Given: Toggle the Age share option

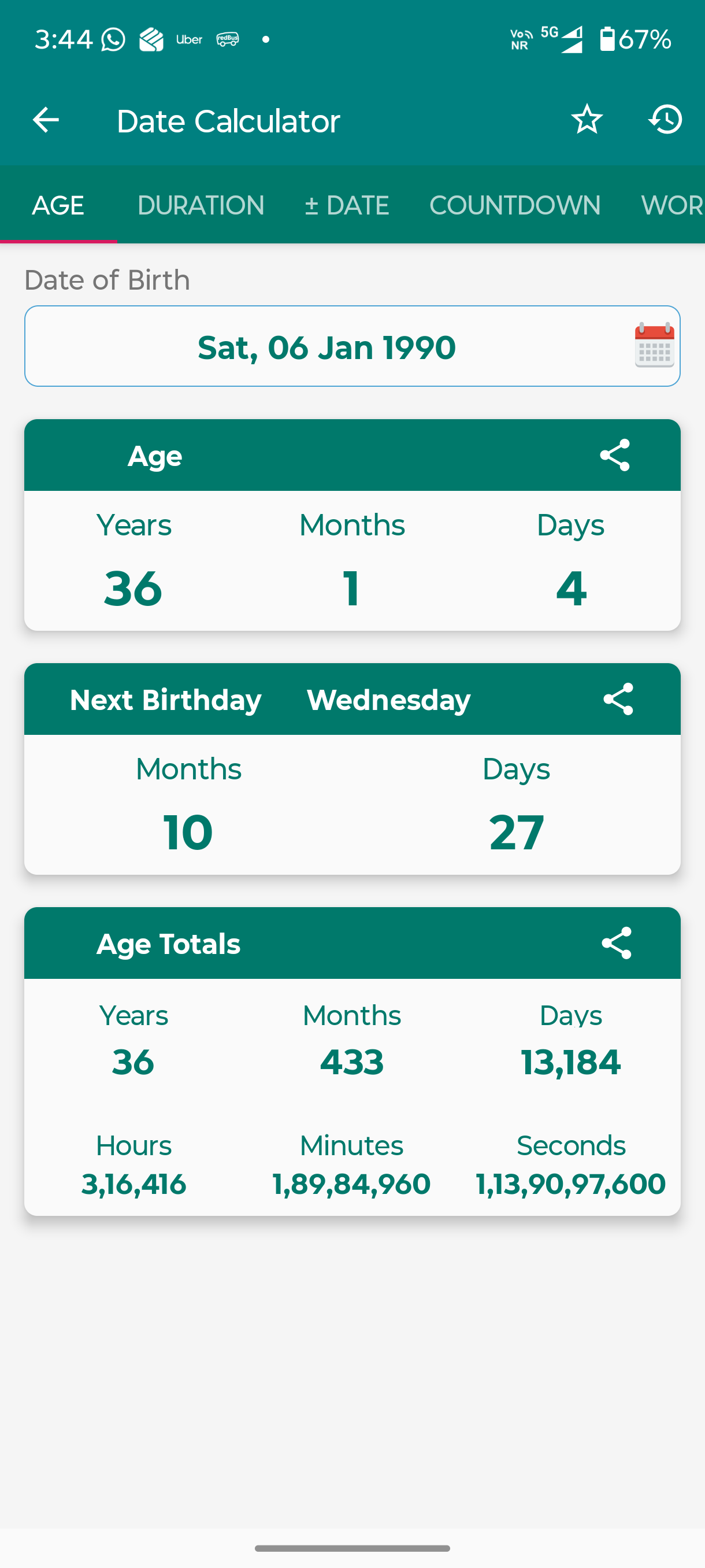Looking at the screenshot, I should (614, 454).
